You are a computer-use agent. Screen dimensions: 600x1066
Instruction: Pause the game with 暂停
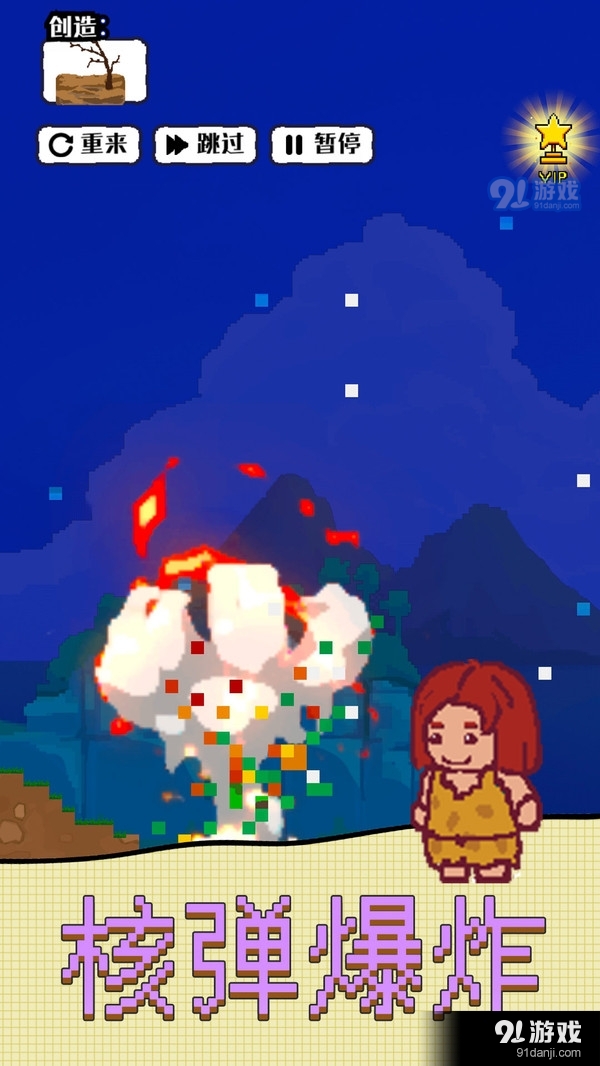click(x=321, y=144)
